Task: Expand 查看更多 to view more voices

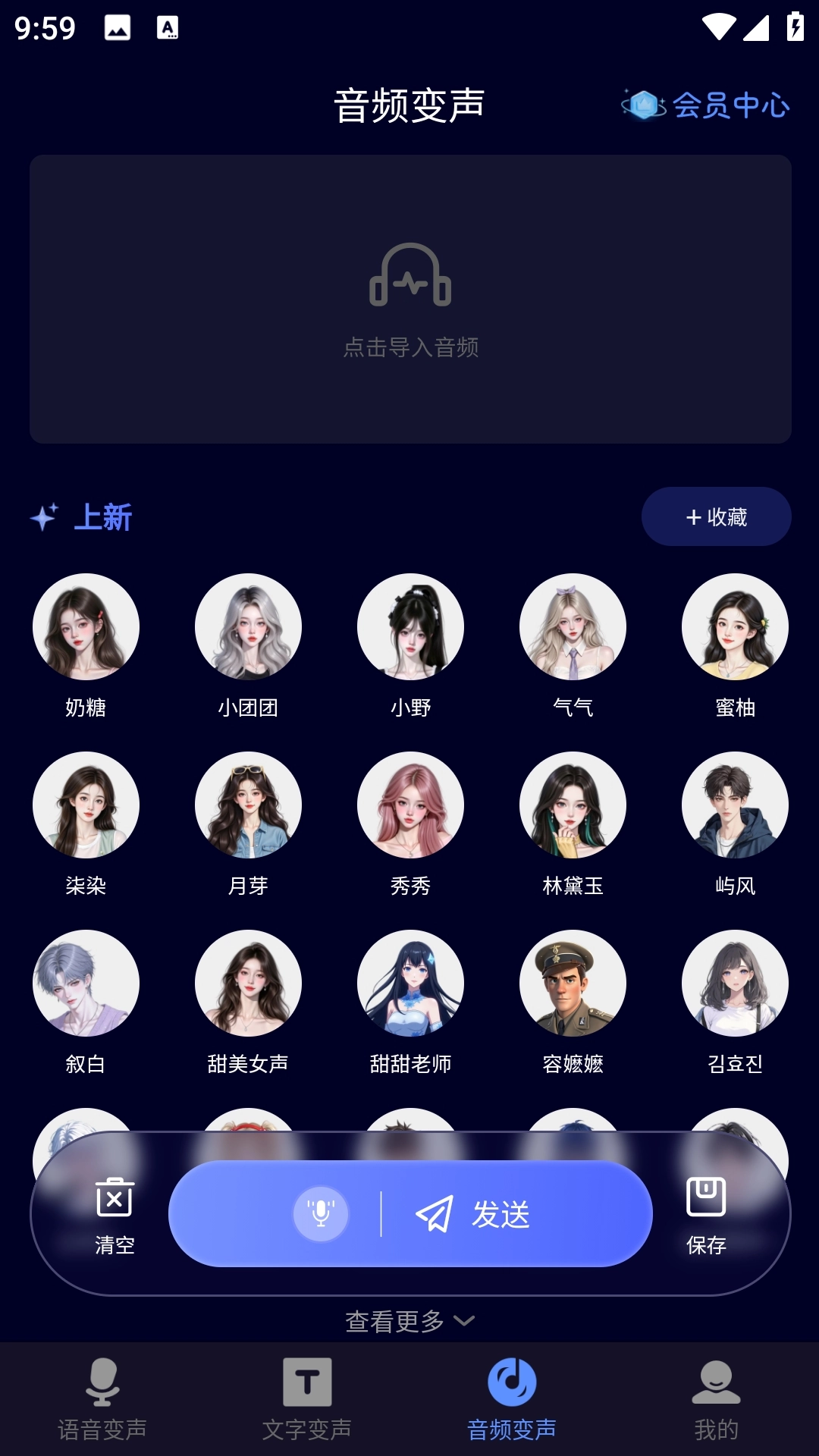Action: (x=409, y=1319)
